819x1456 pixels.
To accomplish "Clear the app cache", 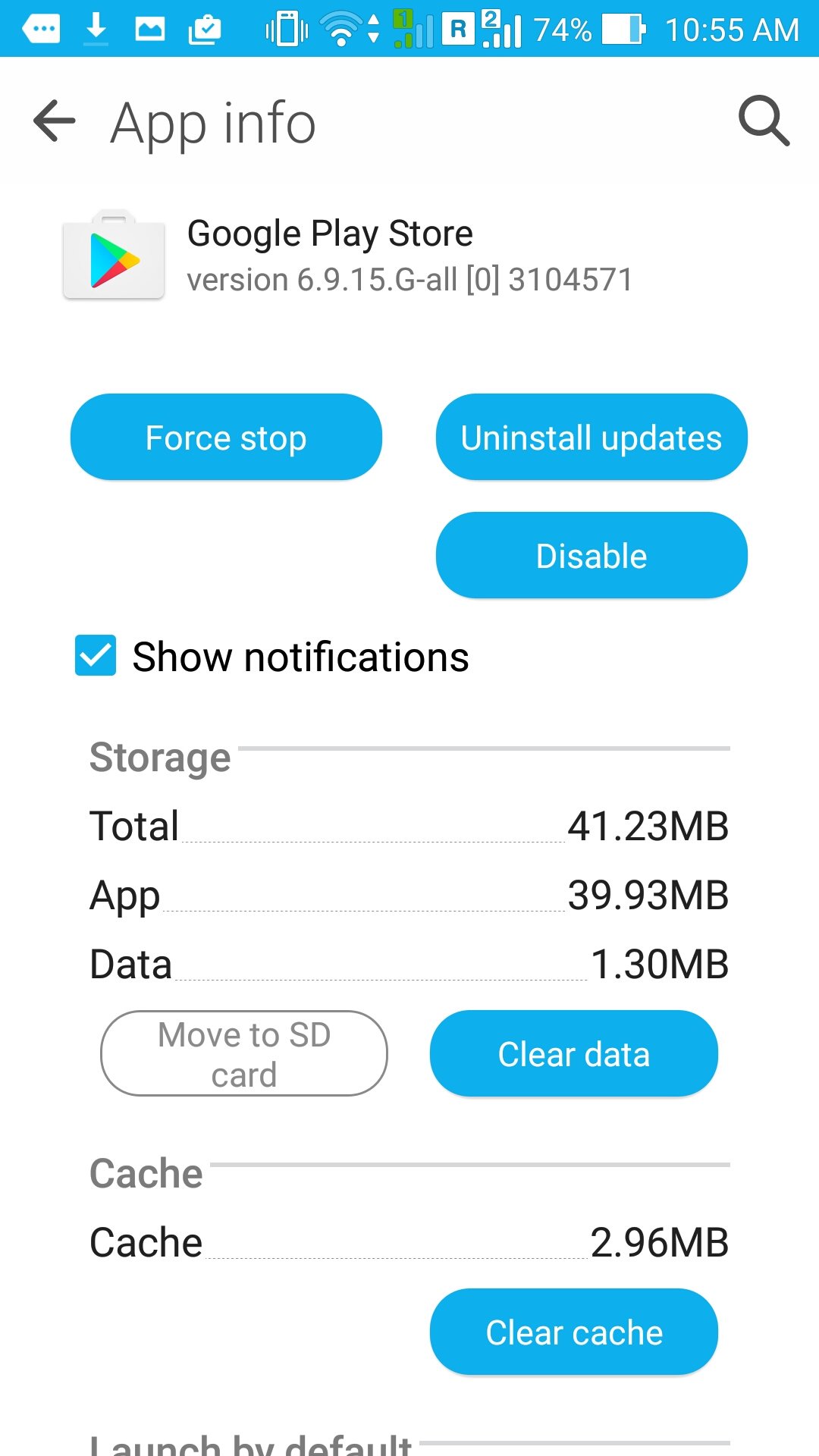I will [573, 1332].
